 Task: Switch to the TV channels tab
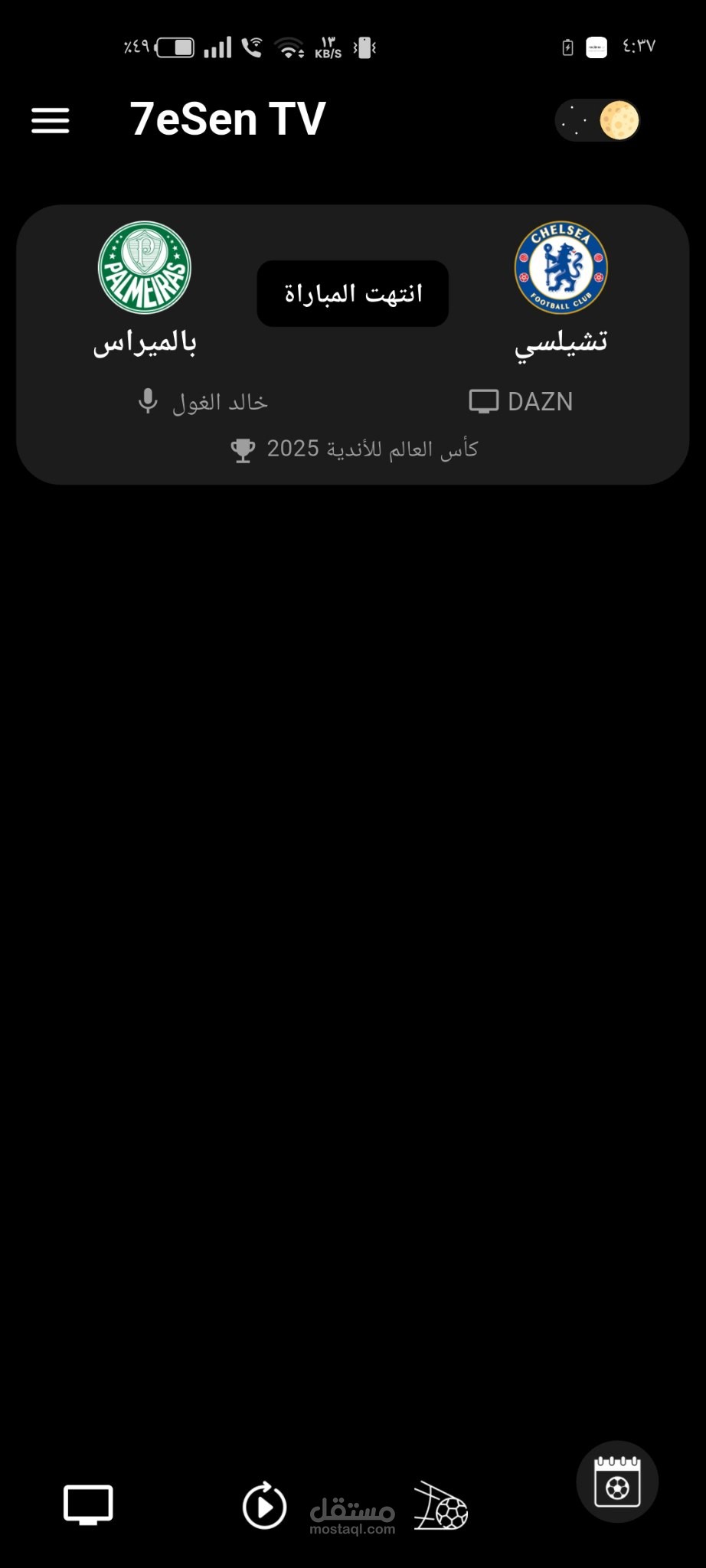(88, 1505)
